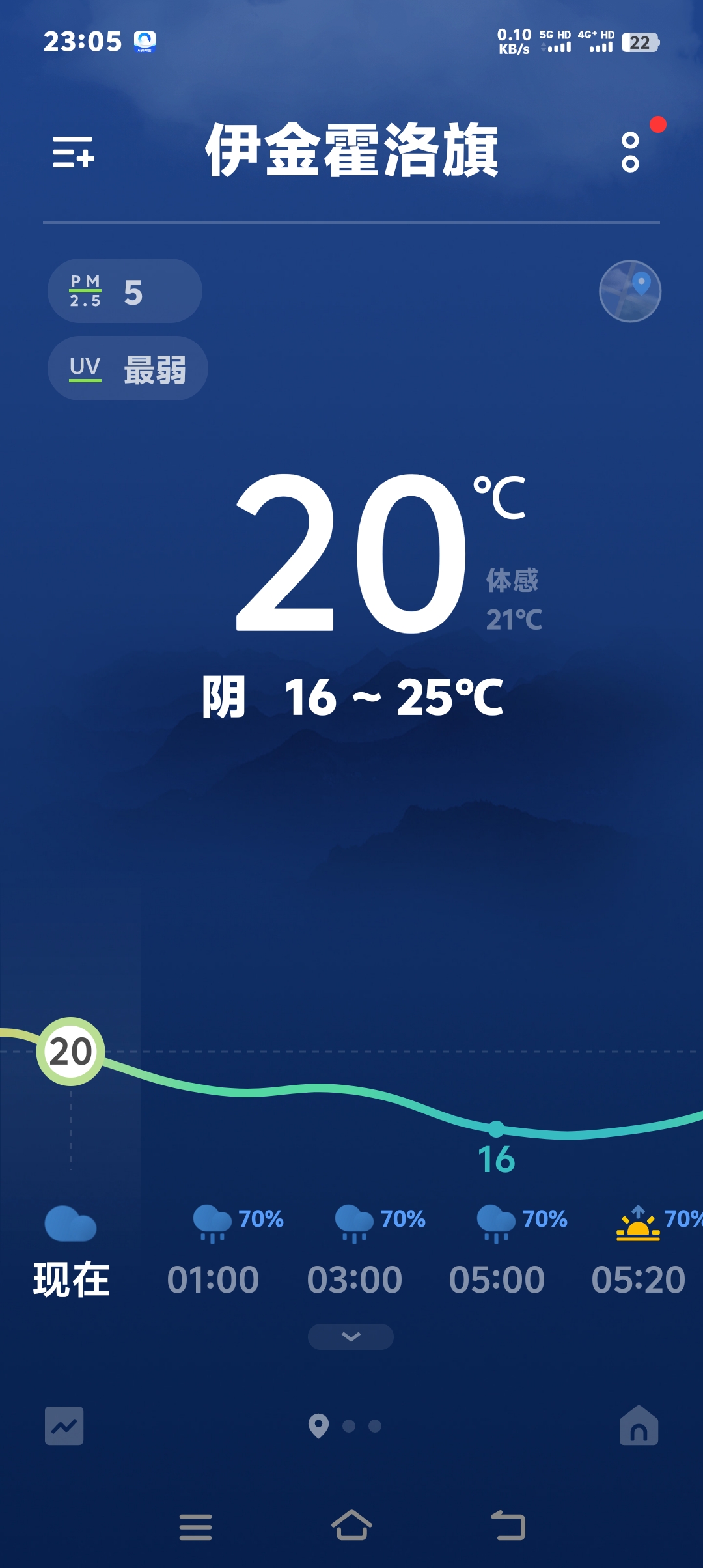Open the two-circle overflow menu
The width and height of the screenshot is (703, 1568).
tap(630, 152)
